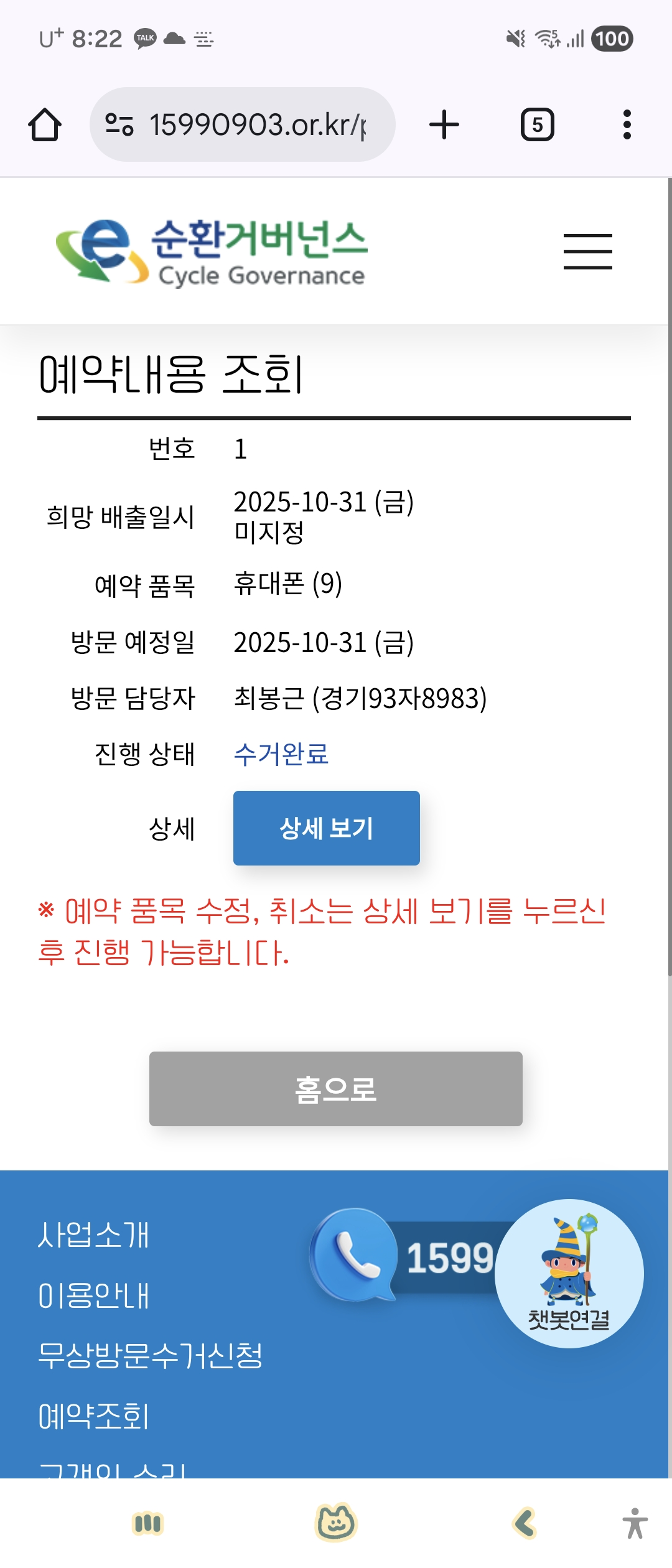Open the 사업소개 footer link
The width and height of the screenshot is (672, 1568).
[x=93, y=1234]
